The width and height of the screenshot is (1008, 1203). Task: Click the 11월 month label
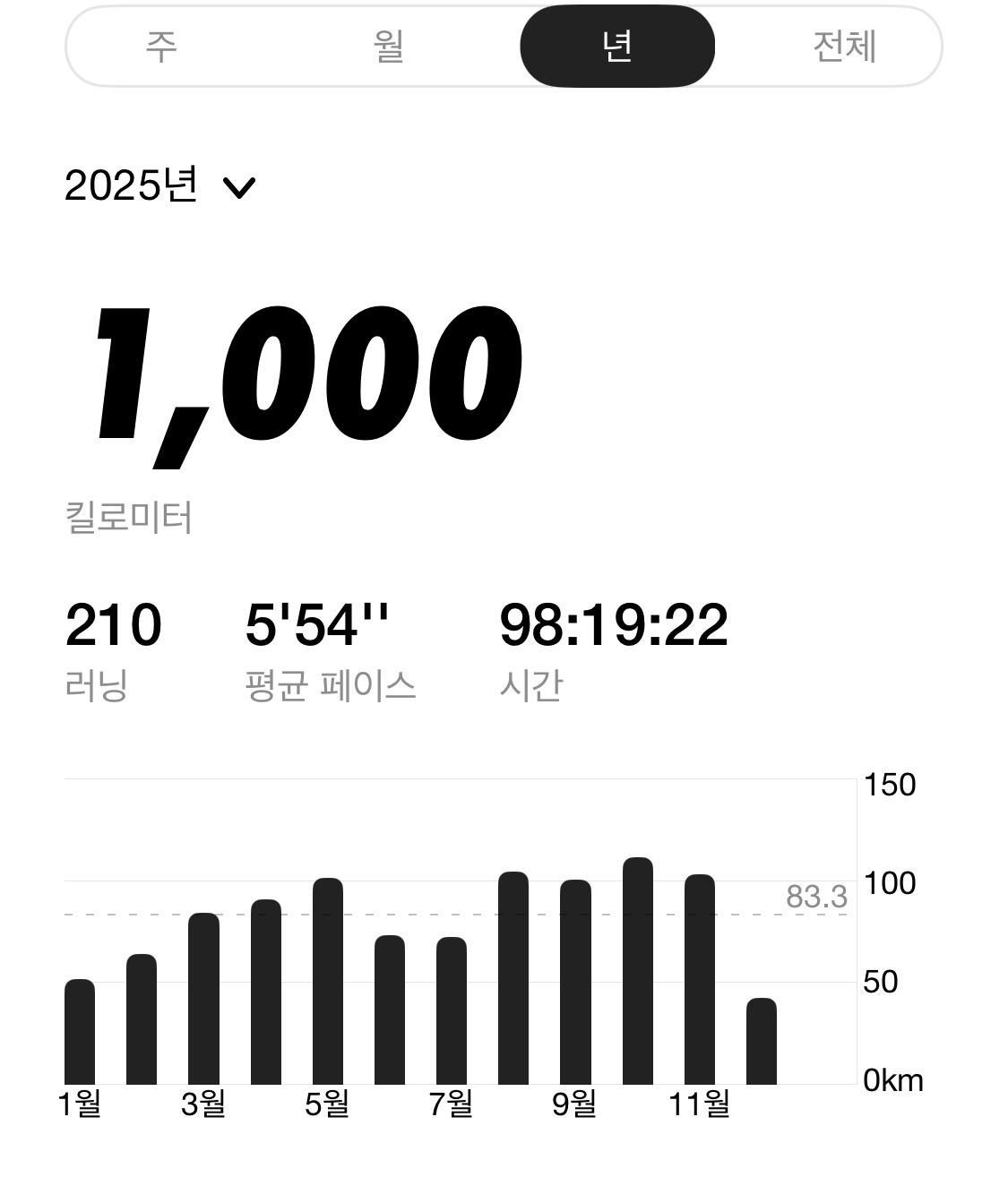pos(701,1106)
